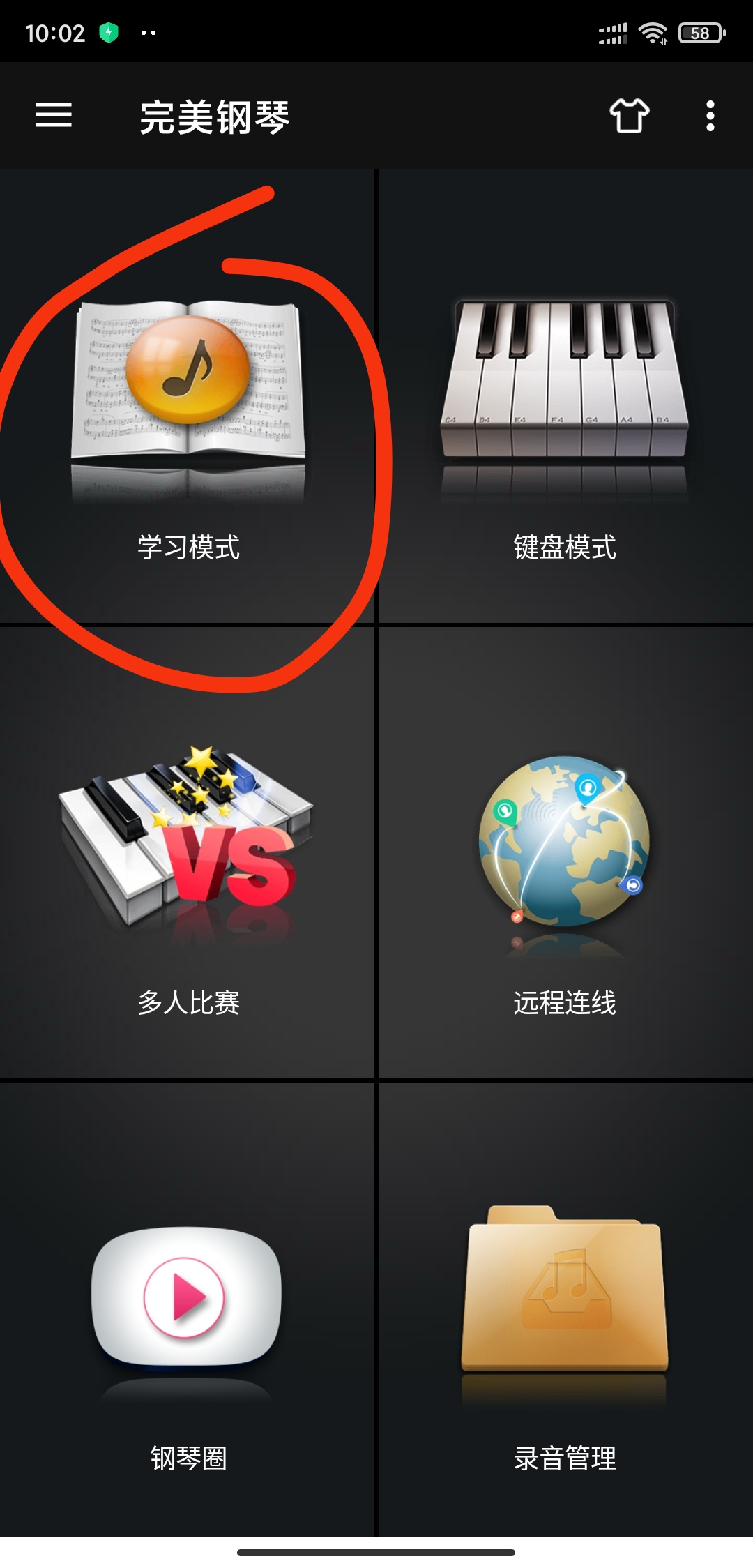Open the t-shirt skin themes icon
753x1568 pixels.
click(630, 115)
